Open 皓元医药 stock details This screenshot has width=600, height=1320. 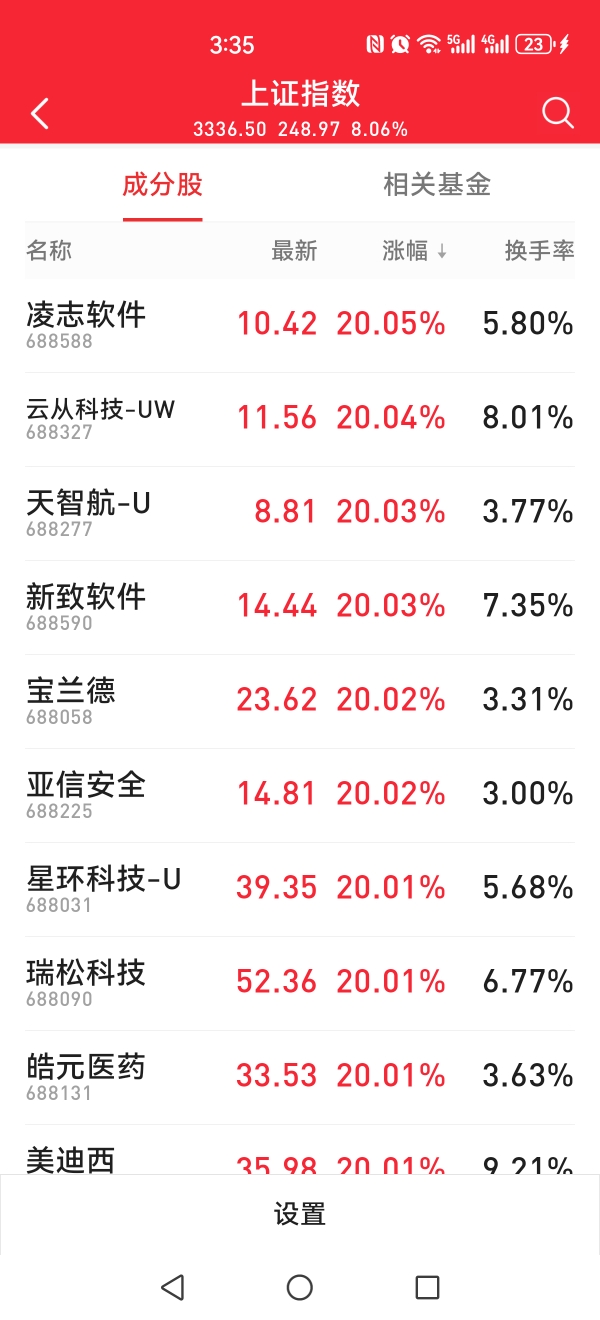coord(300,1077)
